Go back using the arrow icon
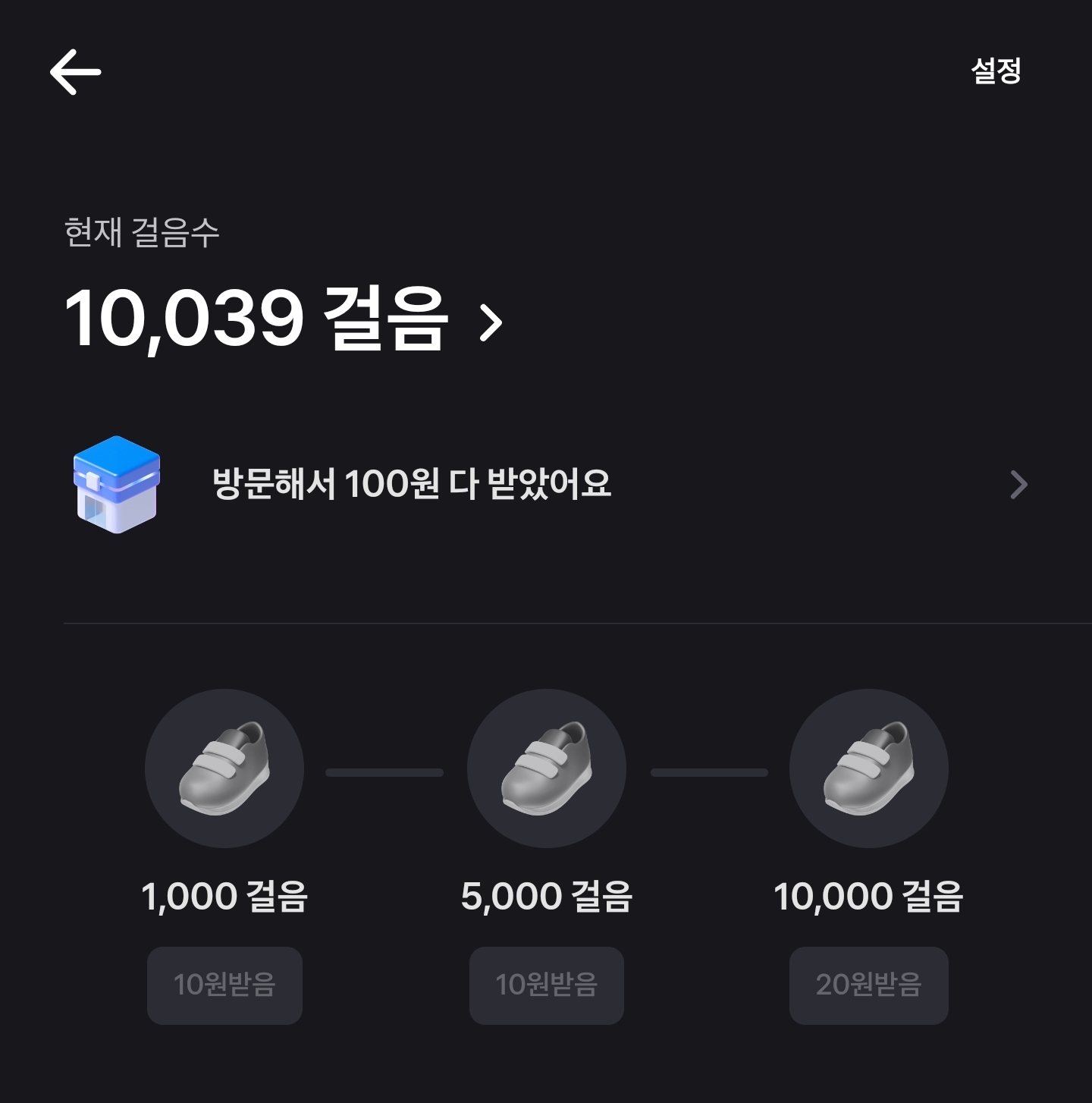The width and height of the screenshot is (1092, 1103). click(75, 72)
